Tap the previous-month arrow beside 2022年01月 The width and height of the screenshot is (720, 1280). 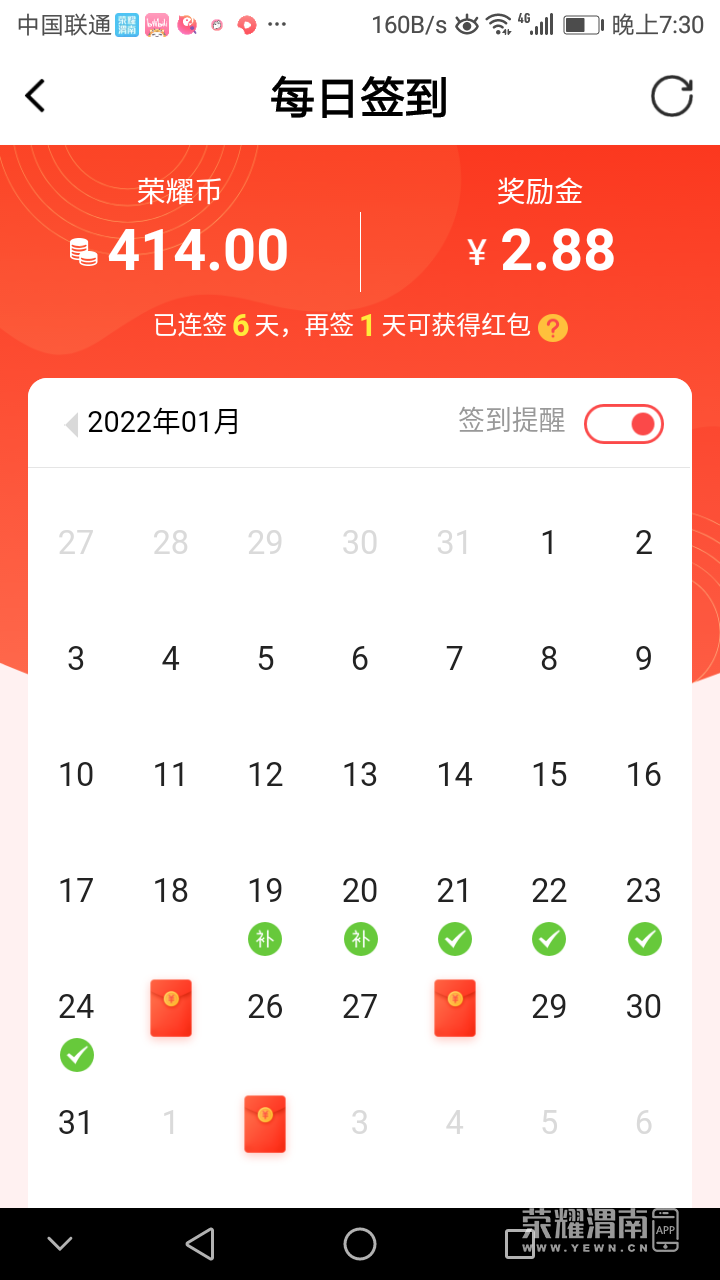point(68,423)
